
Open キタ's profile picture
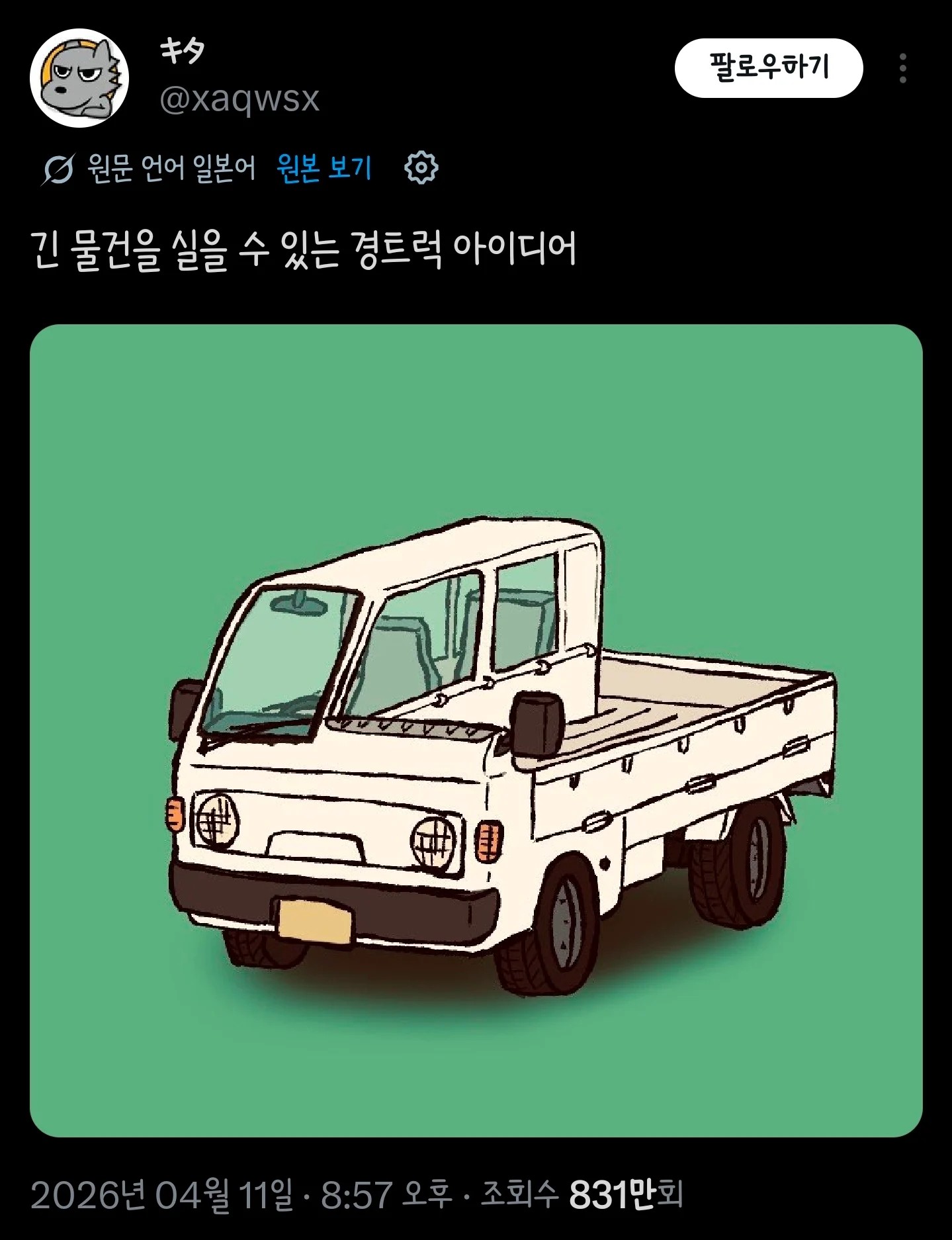coord(79,77)
